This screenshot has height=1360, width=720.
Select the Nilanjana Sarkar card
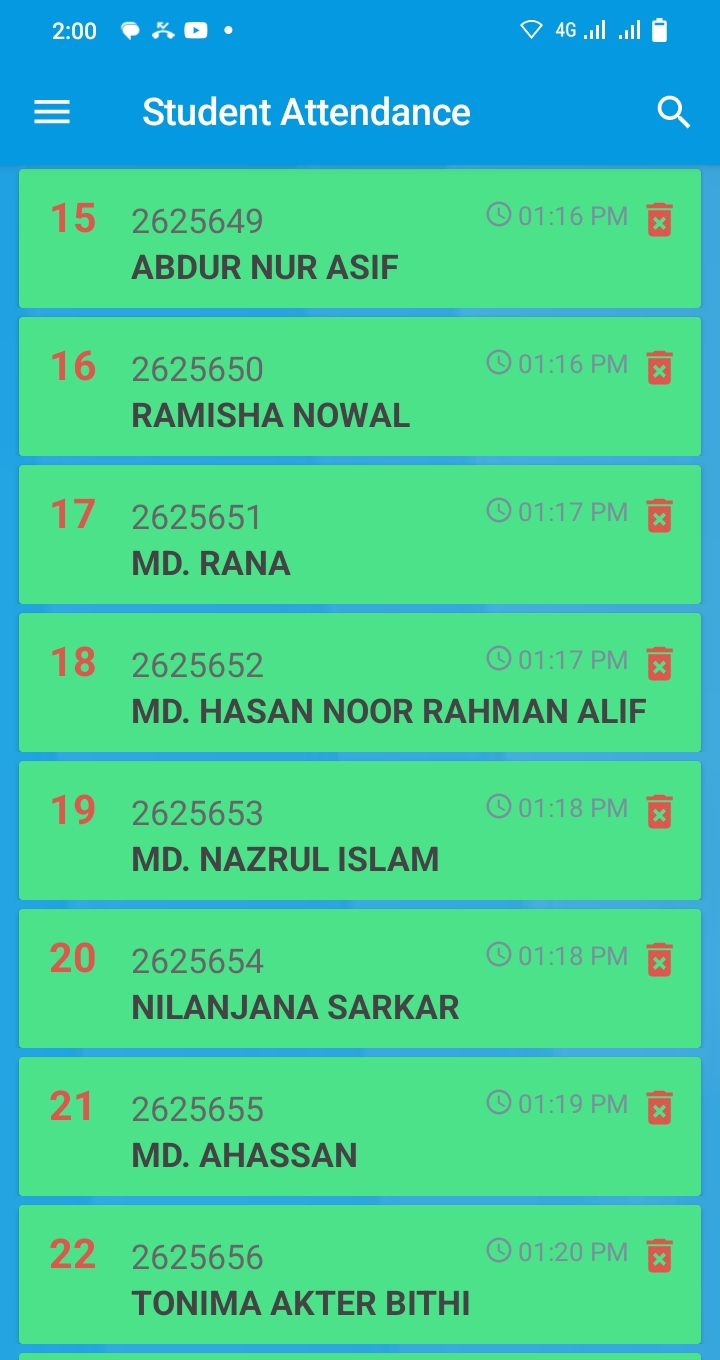[360, 978]
